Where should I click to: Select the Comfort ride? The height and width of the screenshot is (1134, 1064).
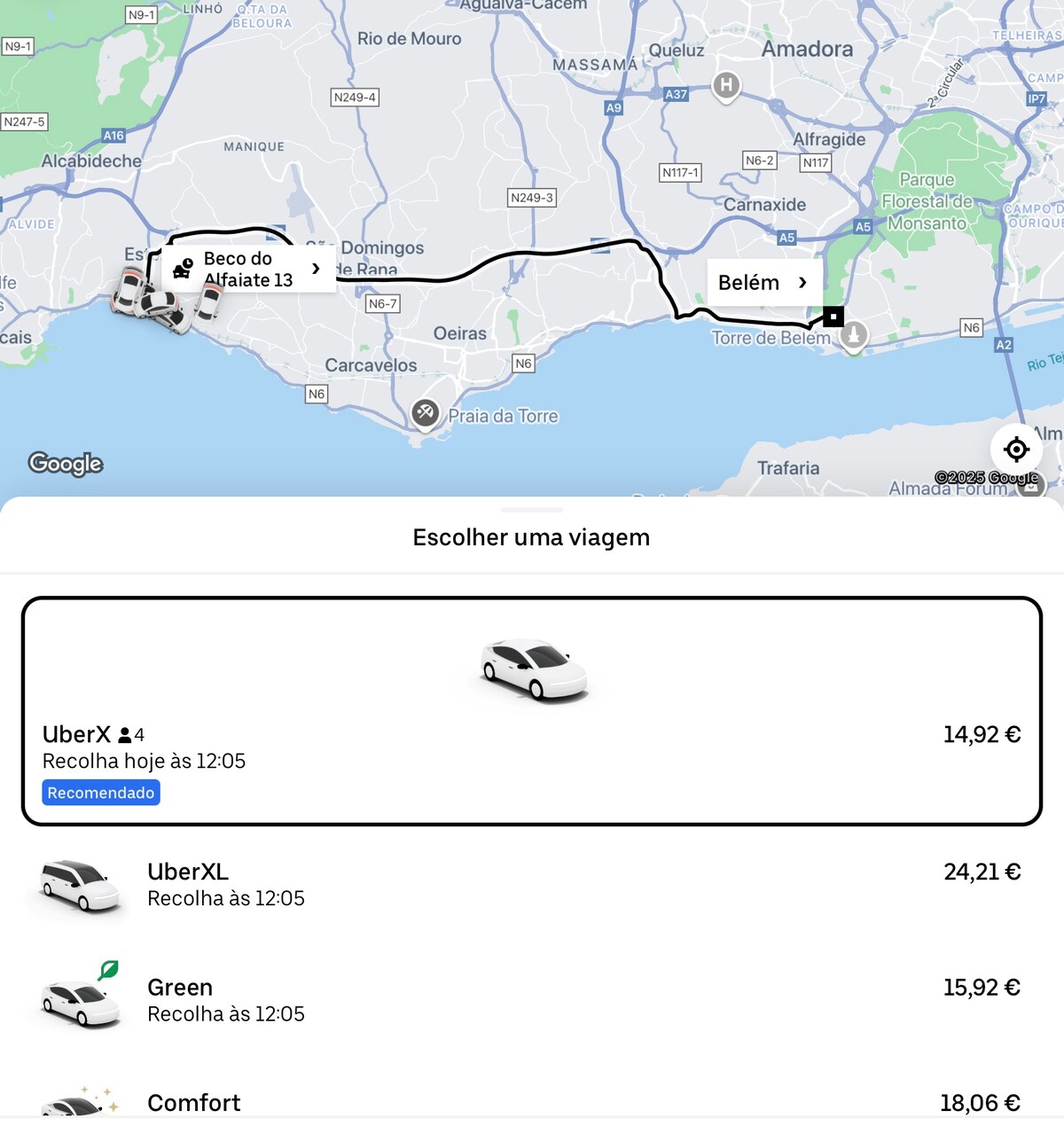point(532,1103)
